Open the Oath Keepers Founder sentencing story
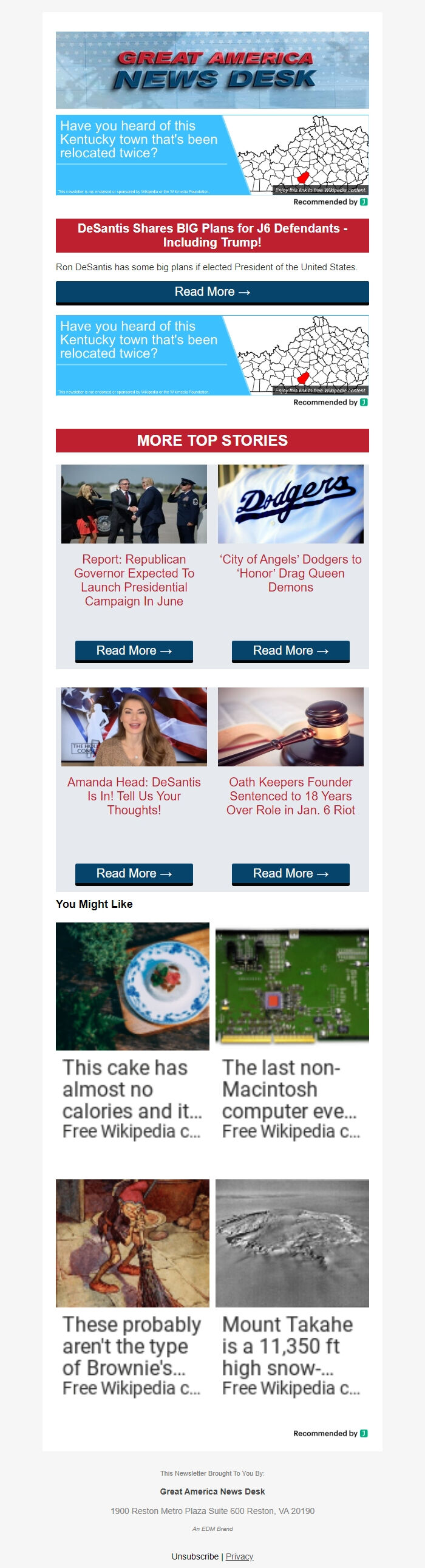425x1568 pixels. [290, 796]
